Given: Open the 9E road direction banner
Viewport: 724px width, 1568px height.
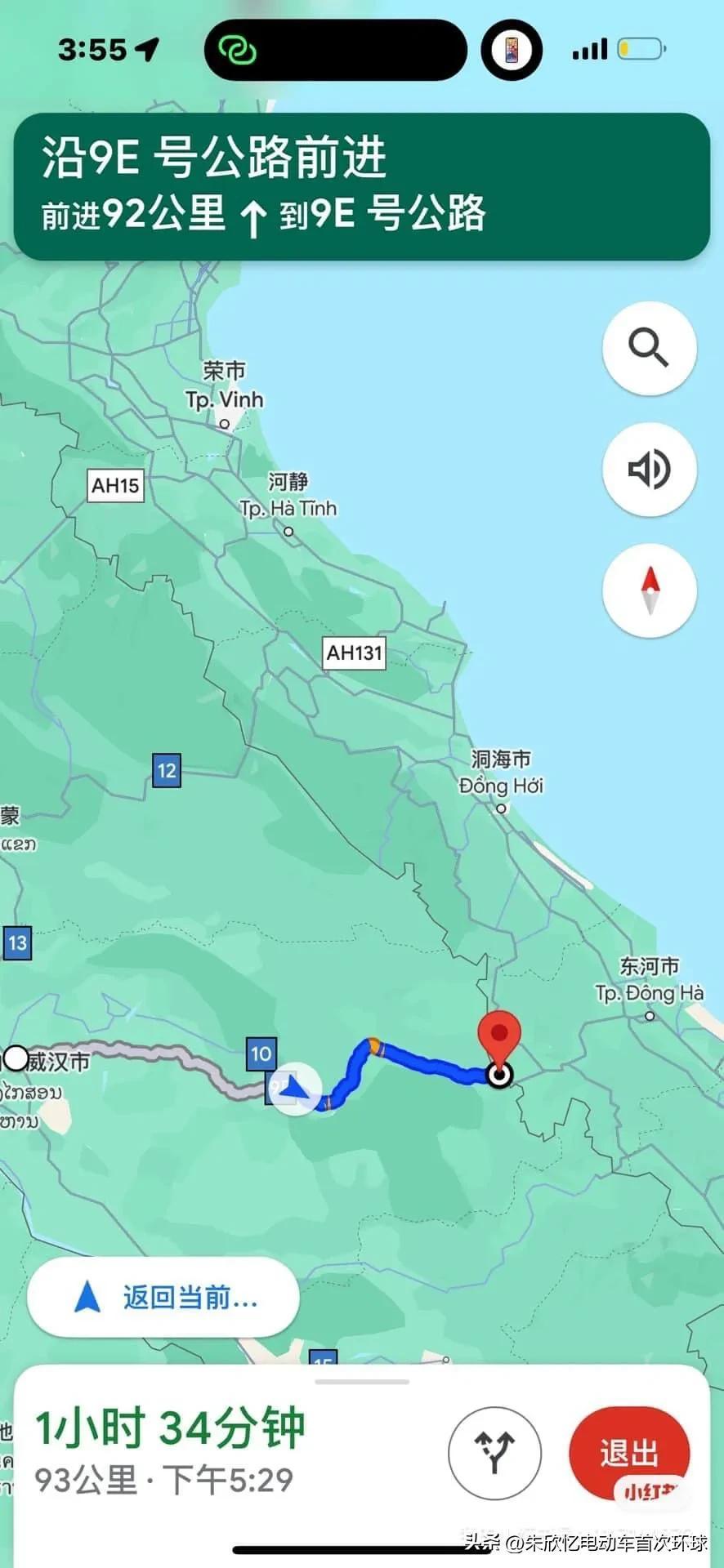Looking at the screenshot, I should [x=361, y=186].
